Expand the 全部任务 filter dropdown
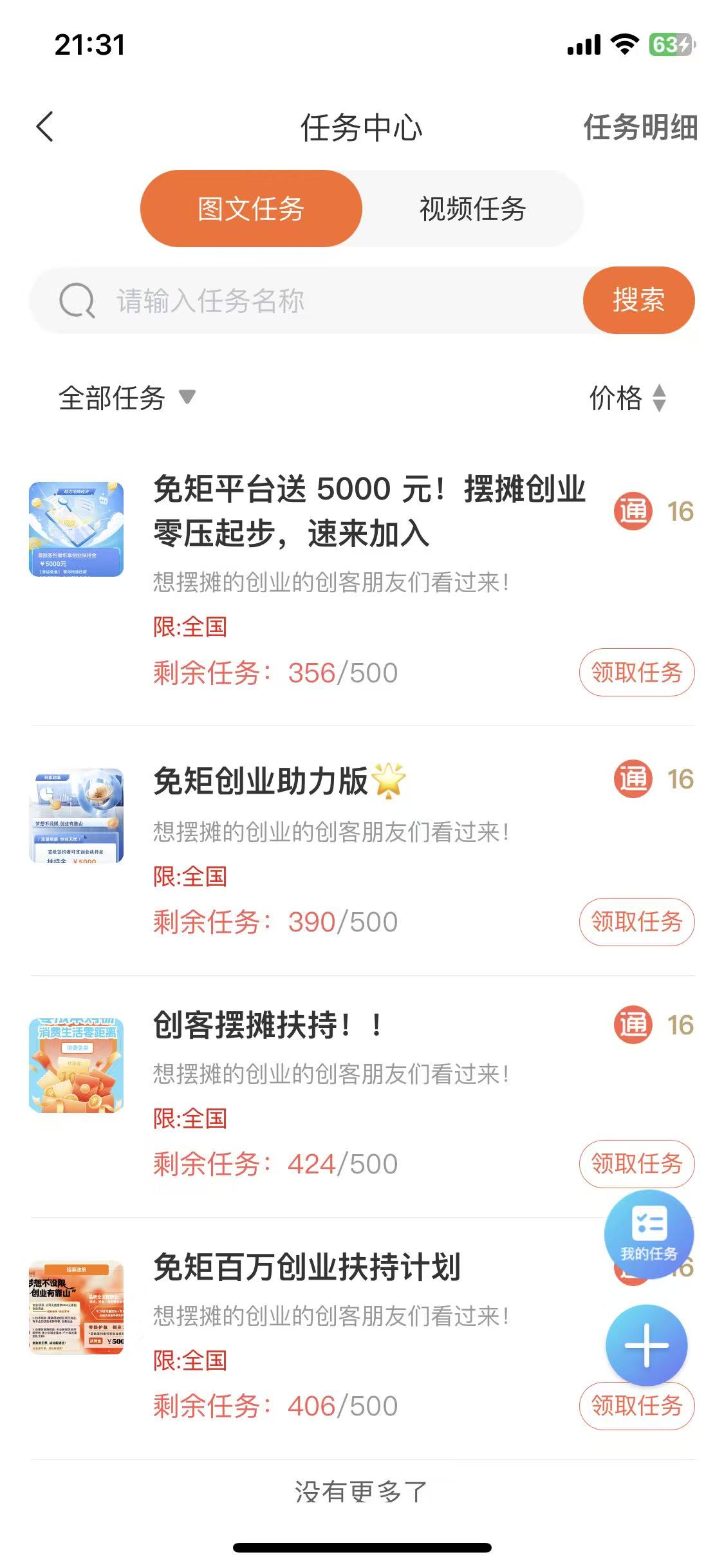 coord(127,398)
